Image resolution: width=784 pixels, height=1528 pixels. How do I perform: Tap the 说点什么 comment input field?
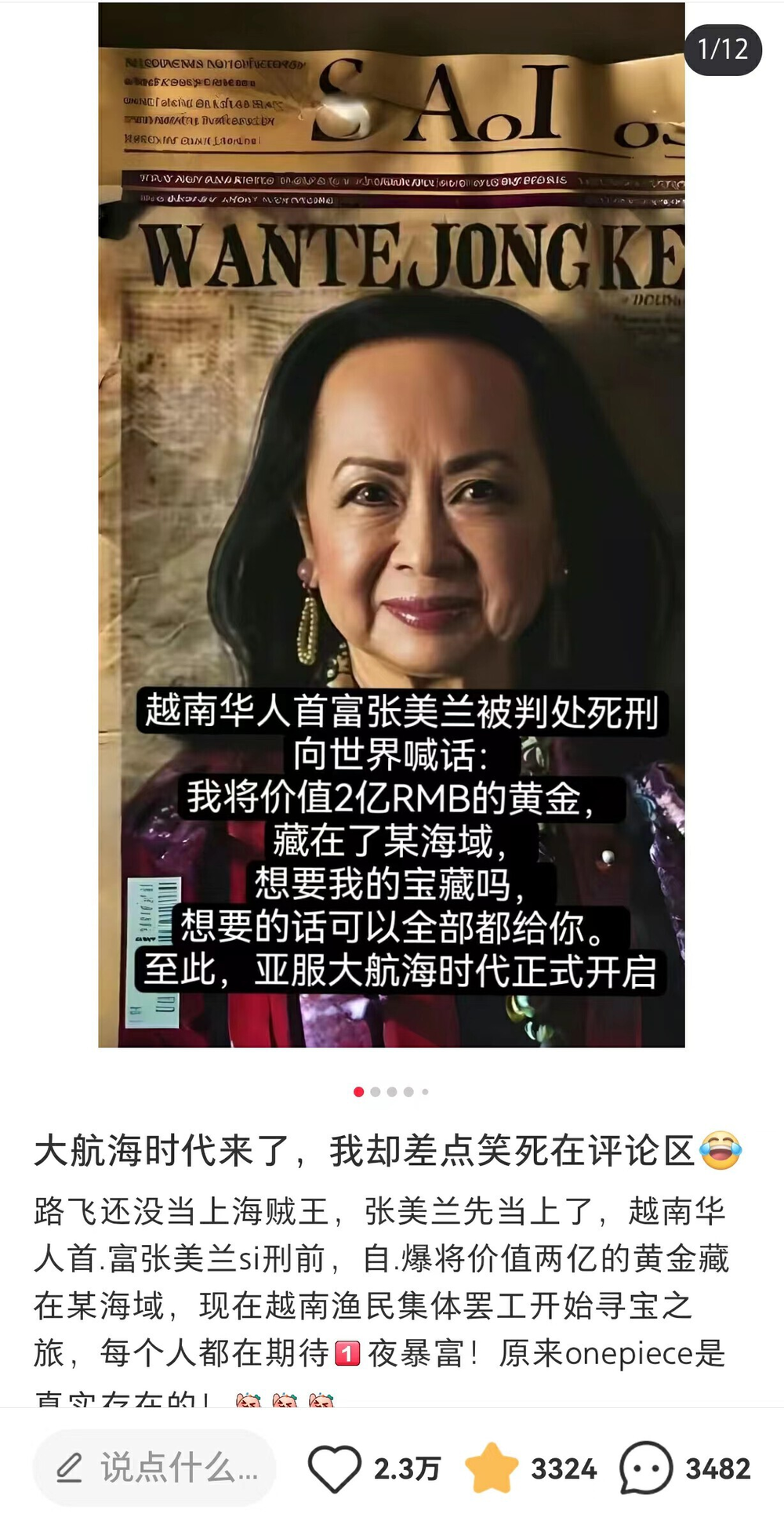click(155, 1468)
